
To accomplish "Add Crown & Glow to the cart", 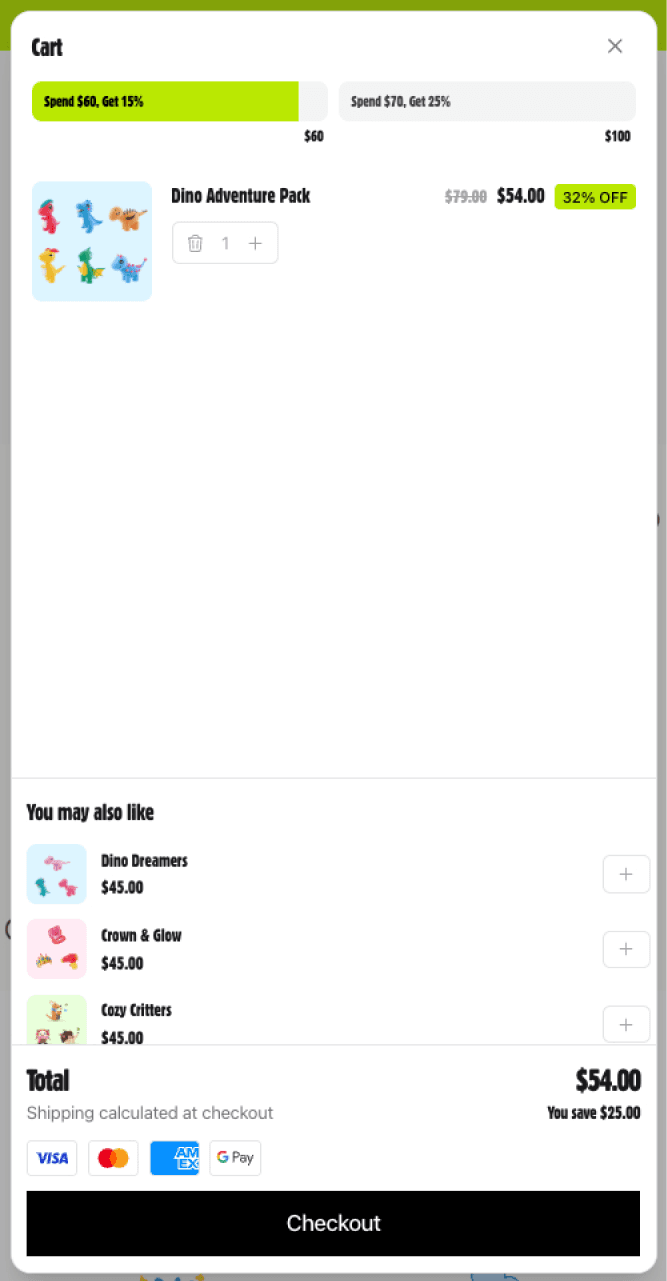I will [x=626, y=949].
